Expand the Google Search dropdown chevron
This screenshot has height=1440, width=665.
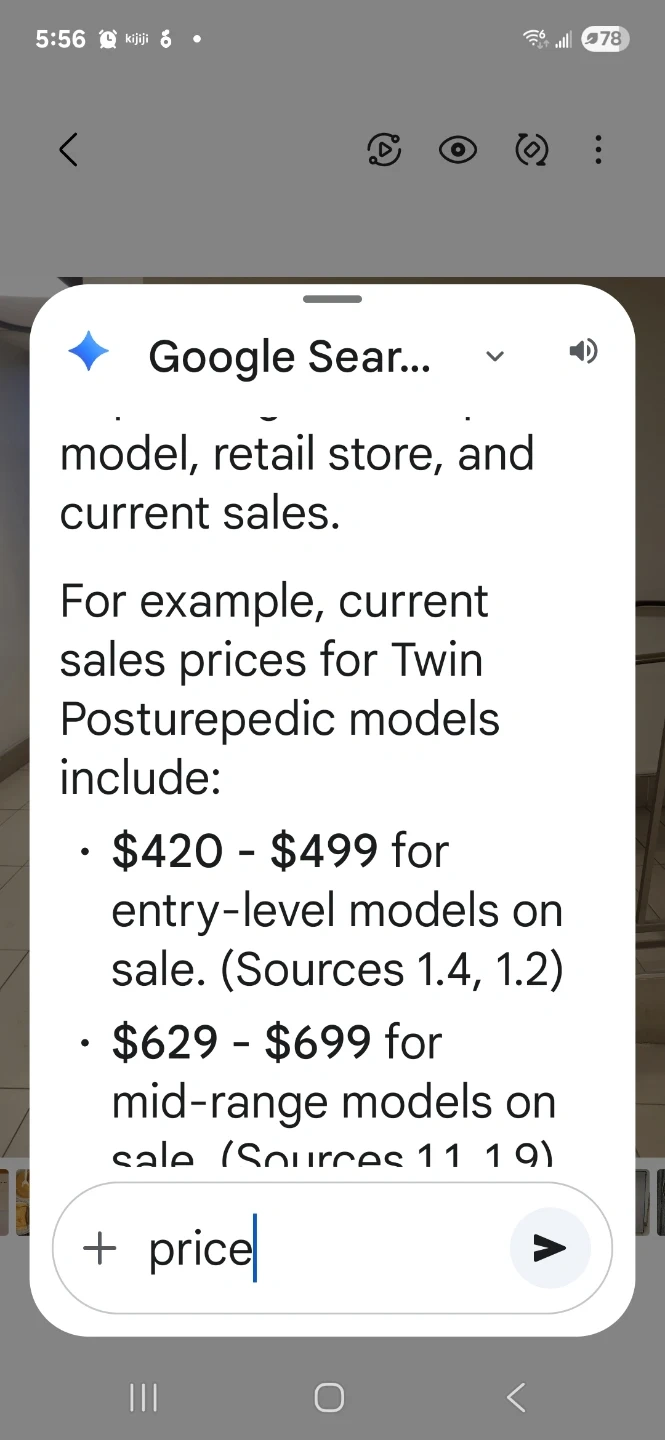pyautogui.click(x=495, y=356)
